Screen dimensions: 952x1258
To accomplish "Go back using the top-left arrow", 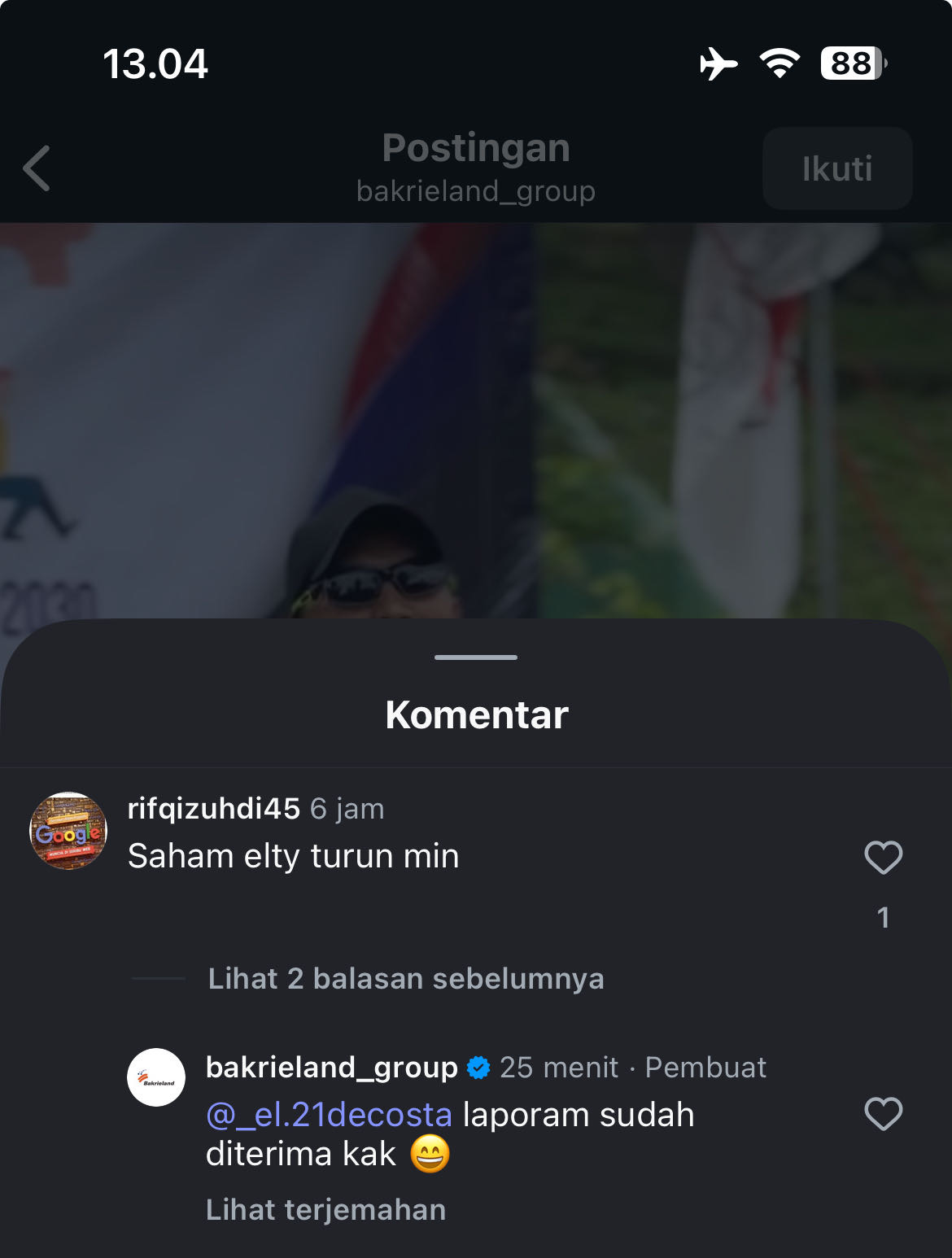I will tap(37, 168).
